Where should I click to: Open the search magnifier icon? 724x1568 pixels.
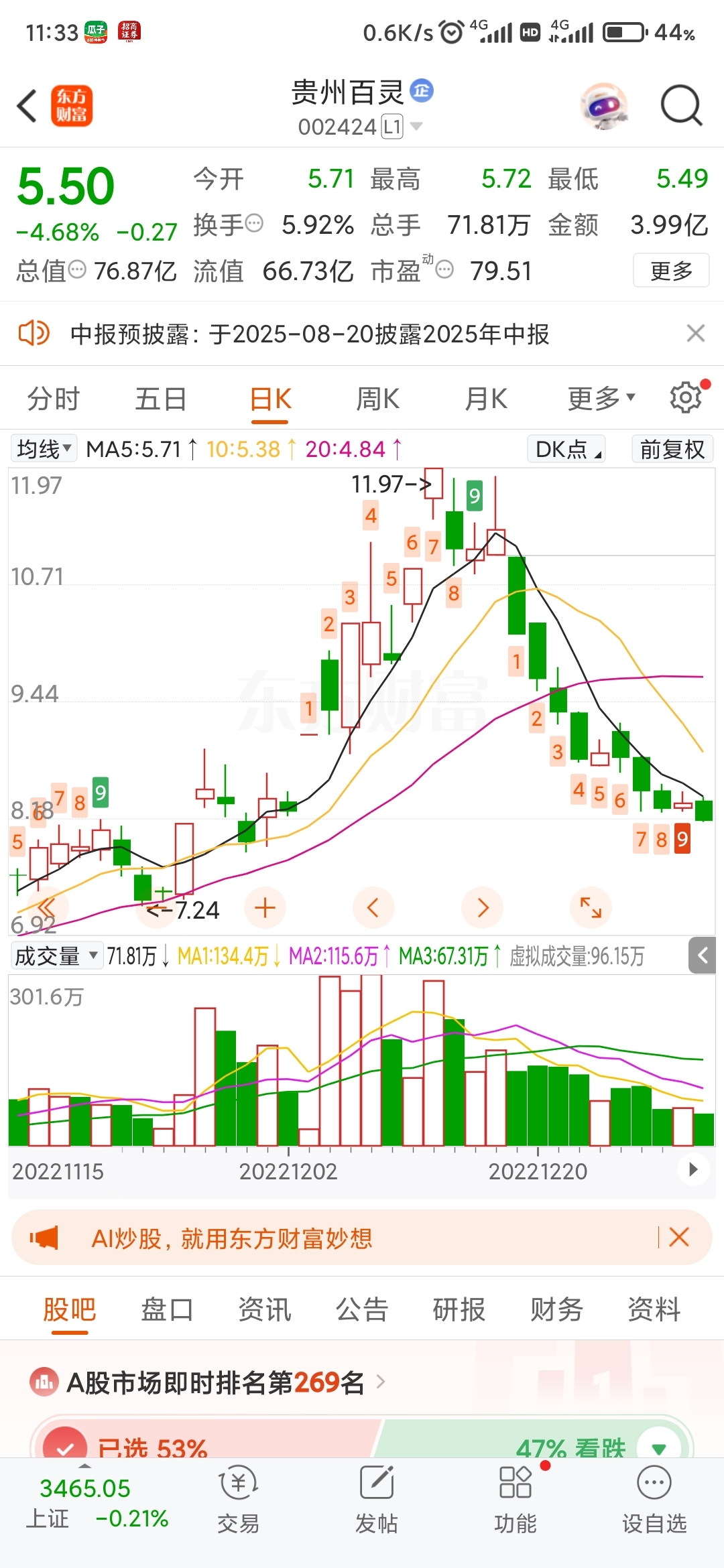pos(681,106)
